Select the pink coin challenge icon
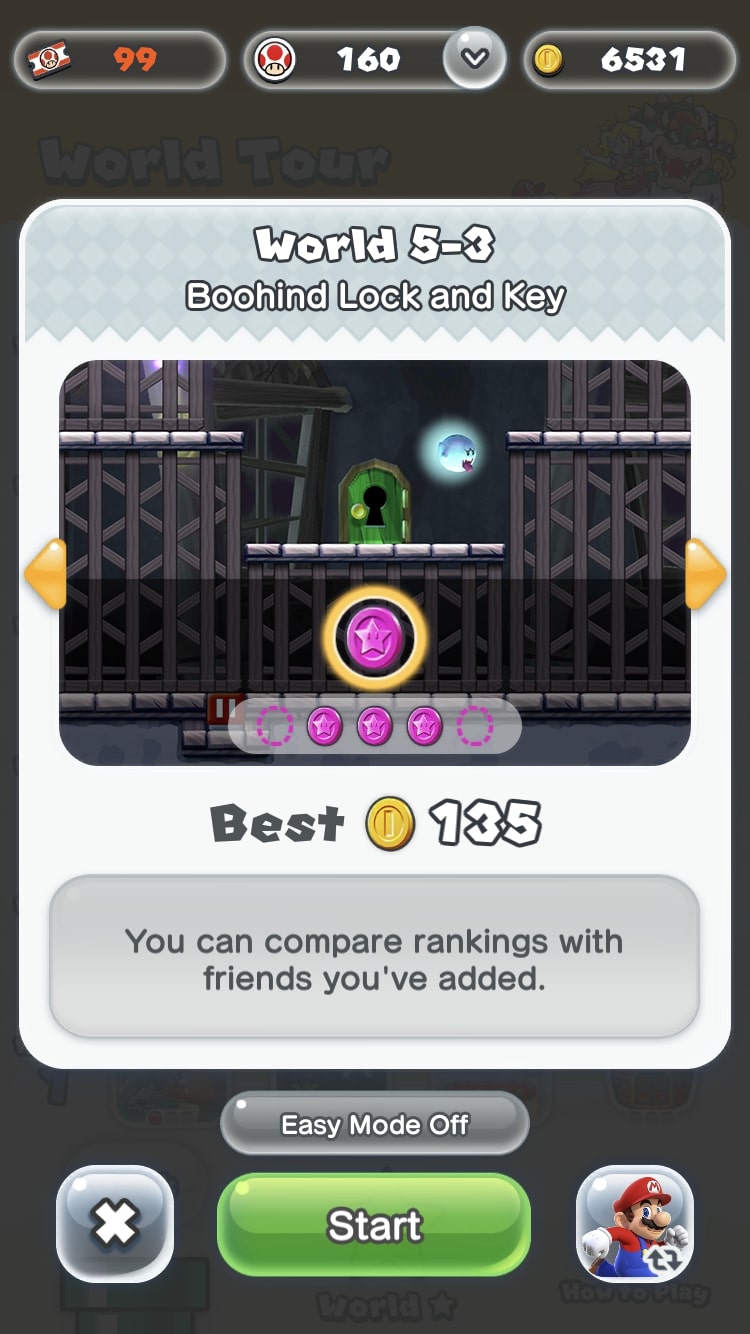This screenshot has height=1334, width=750. pos(374,637)
